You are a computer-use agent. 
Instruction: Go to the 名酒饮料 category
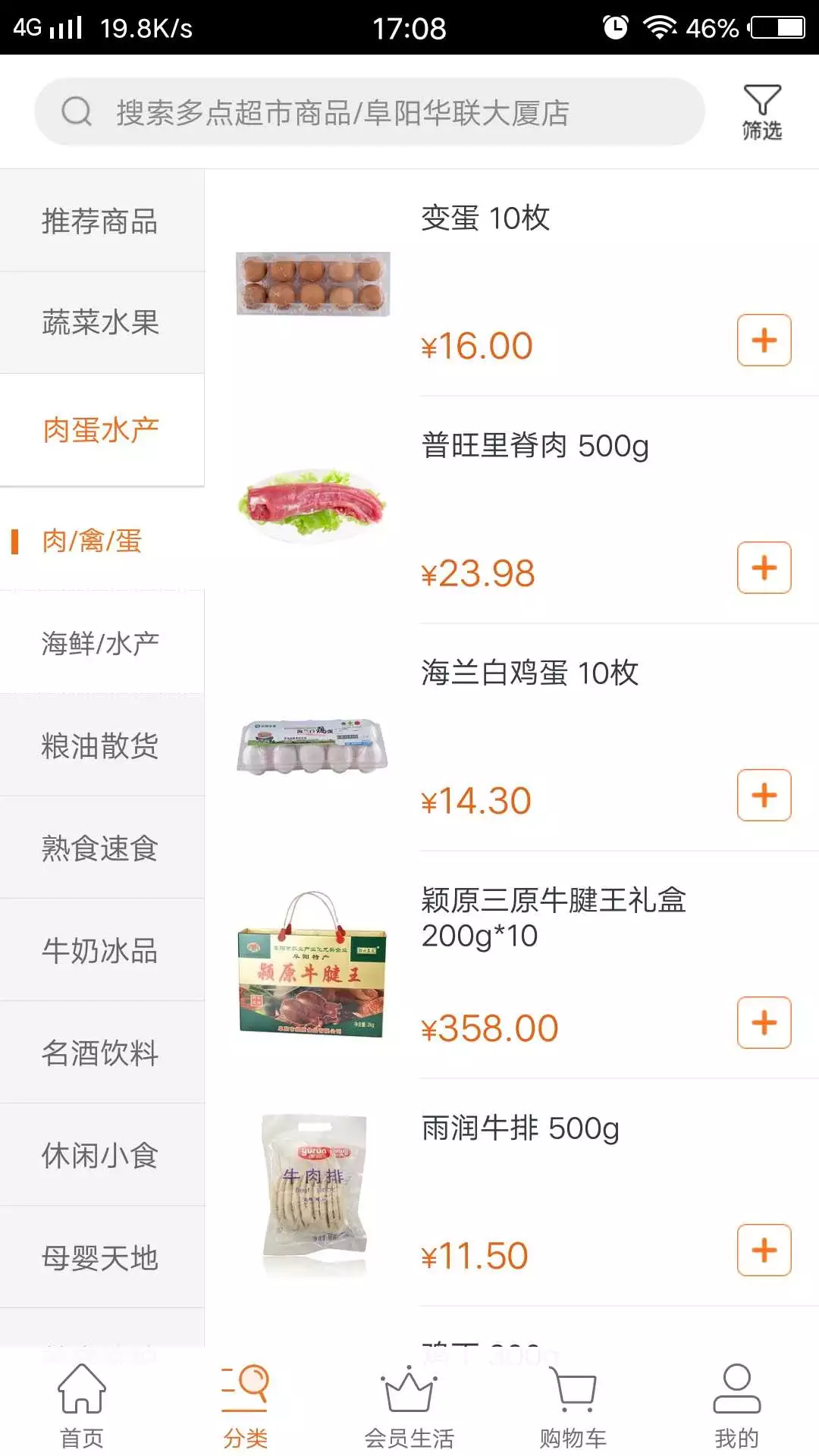101,1053
